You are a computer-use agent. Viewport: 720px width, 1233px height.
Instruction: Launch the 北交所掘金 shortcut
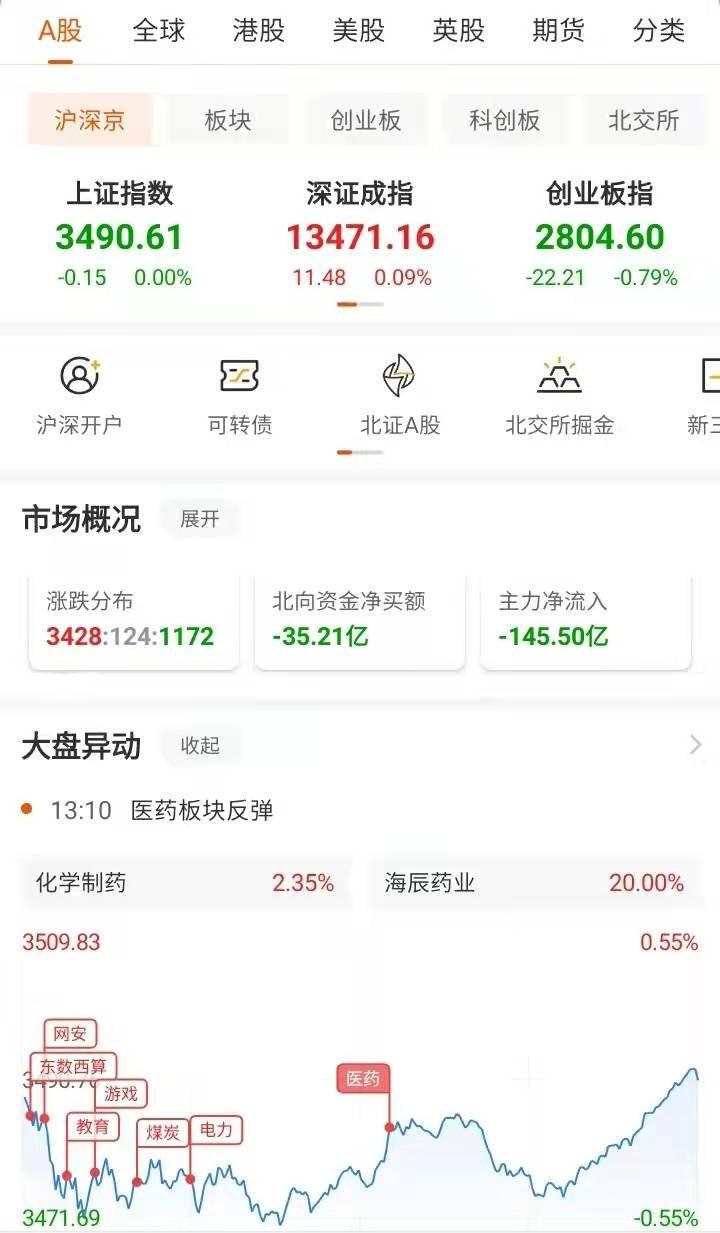560,396
